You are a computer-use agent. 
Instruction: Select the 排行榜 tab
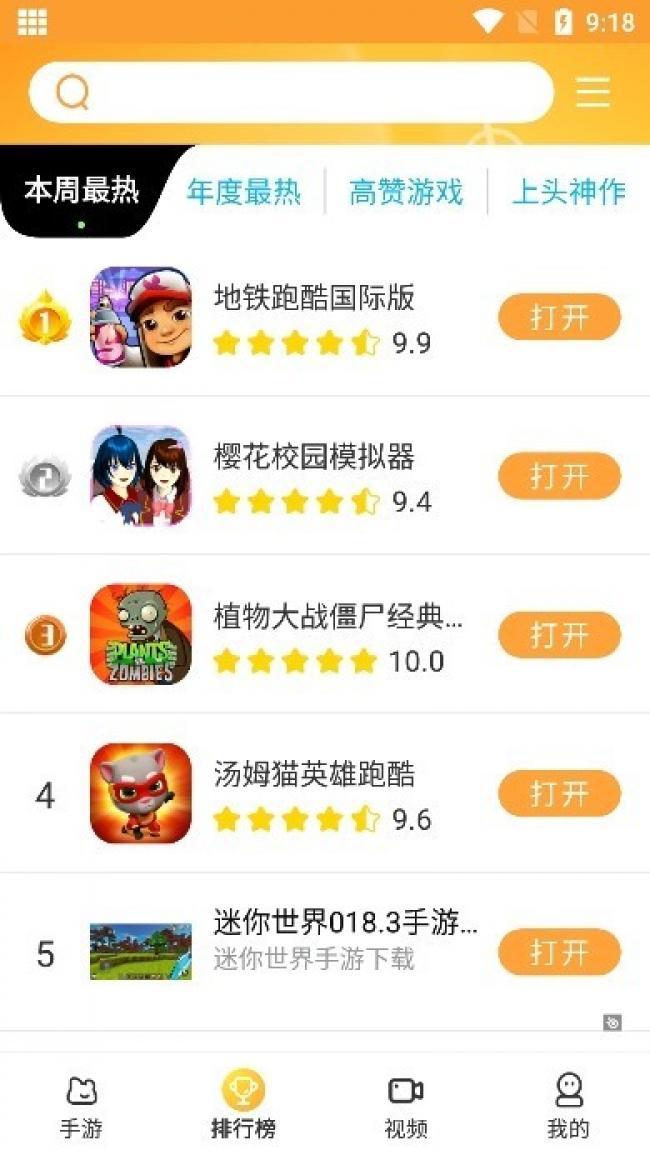pyautogui.click(x=243, y=1105)
